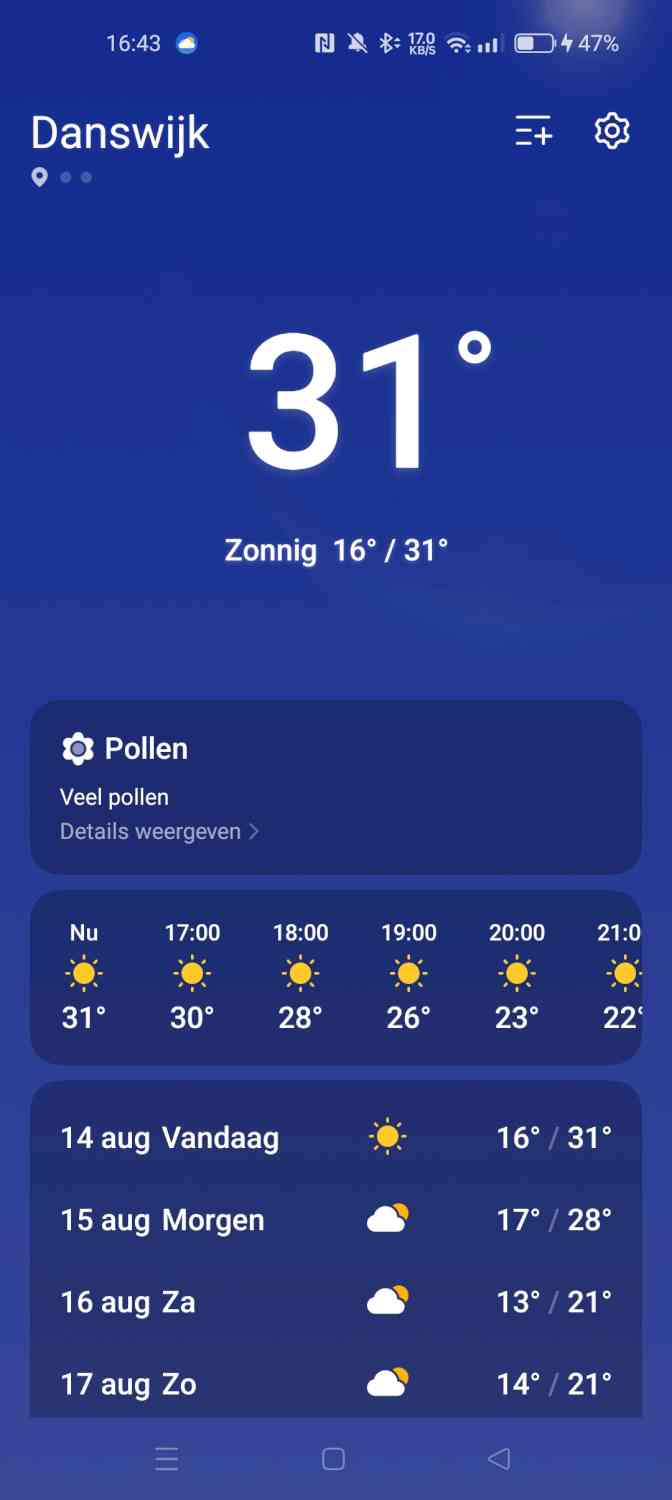Screen dimensions: 672x1500
Task: Open recent apps from navigation bar
Action: coord(167,1458)
